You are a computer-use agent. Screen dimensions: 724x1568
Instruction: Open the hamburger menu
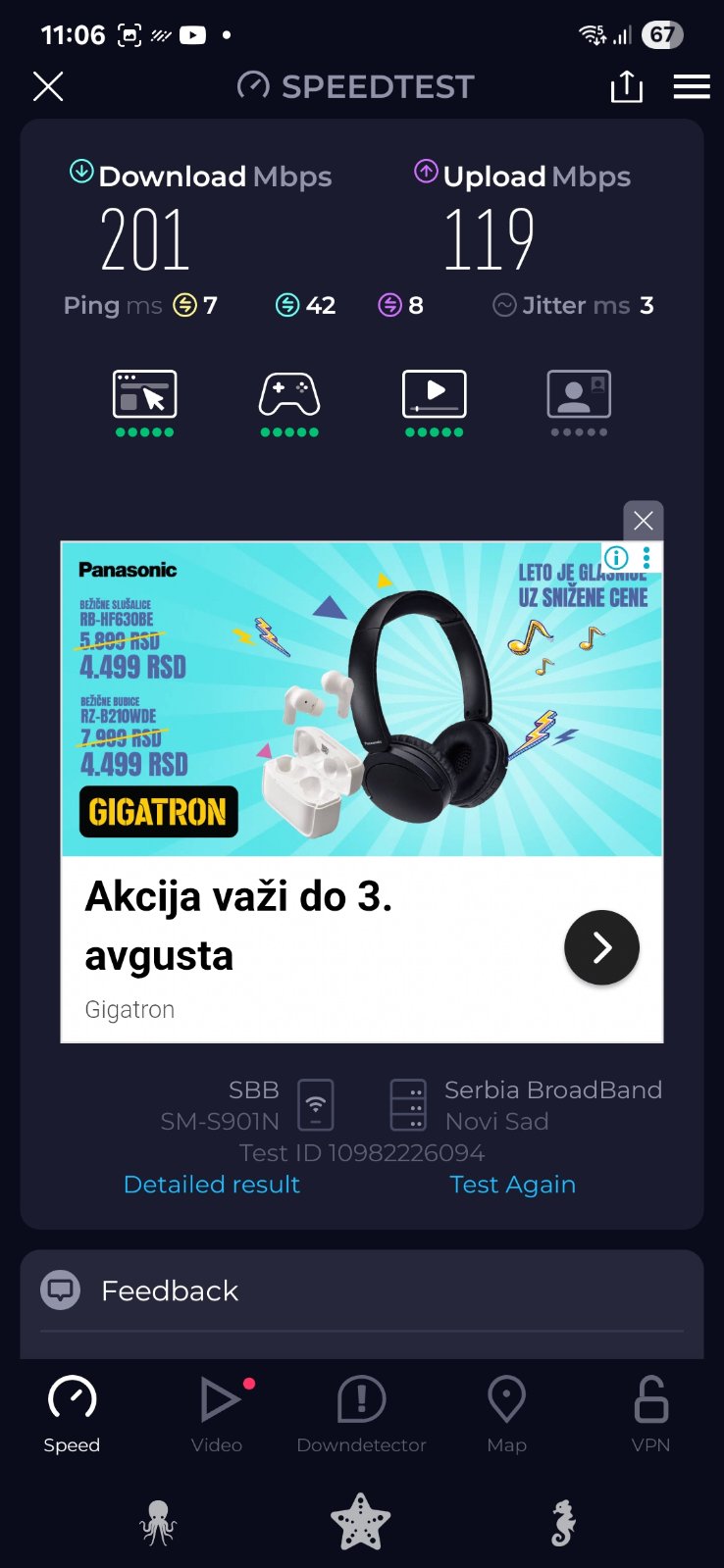692,86
